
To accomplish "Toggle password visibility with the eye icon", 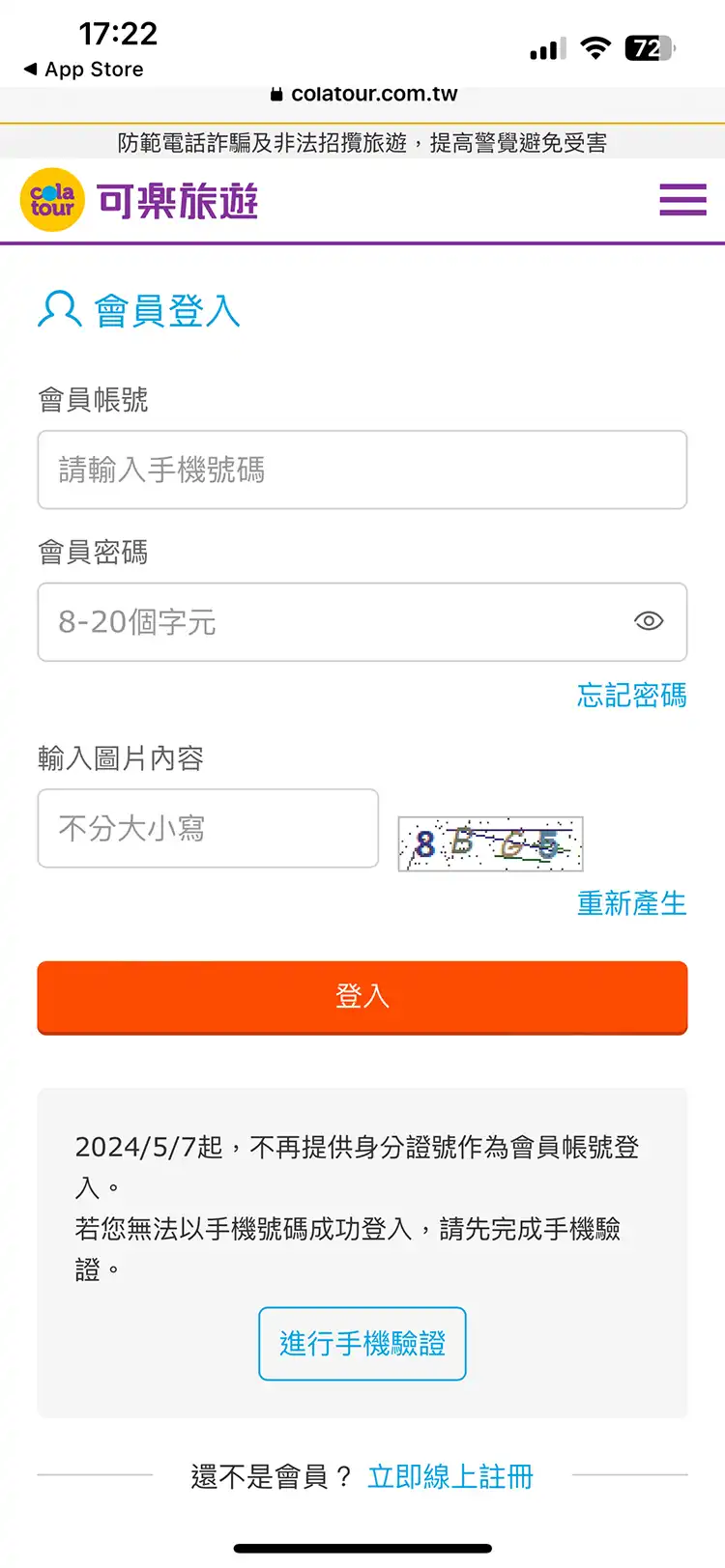I will point(649,621).
